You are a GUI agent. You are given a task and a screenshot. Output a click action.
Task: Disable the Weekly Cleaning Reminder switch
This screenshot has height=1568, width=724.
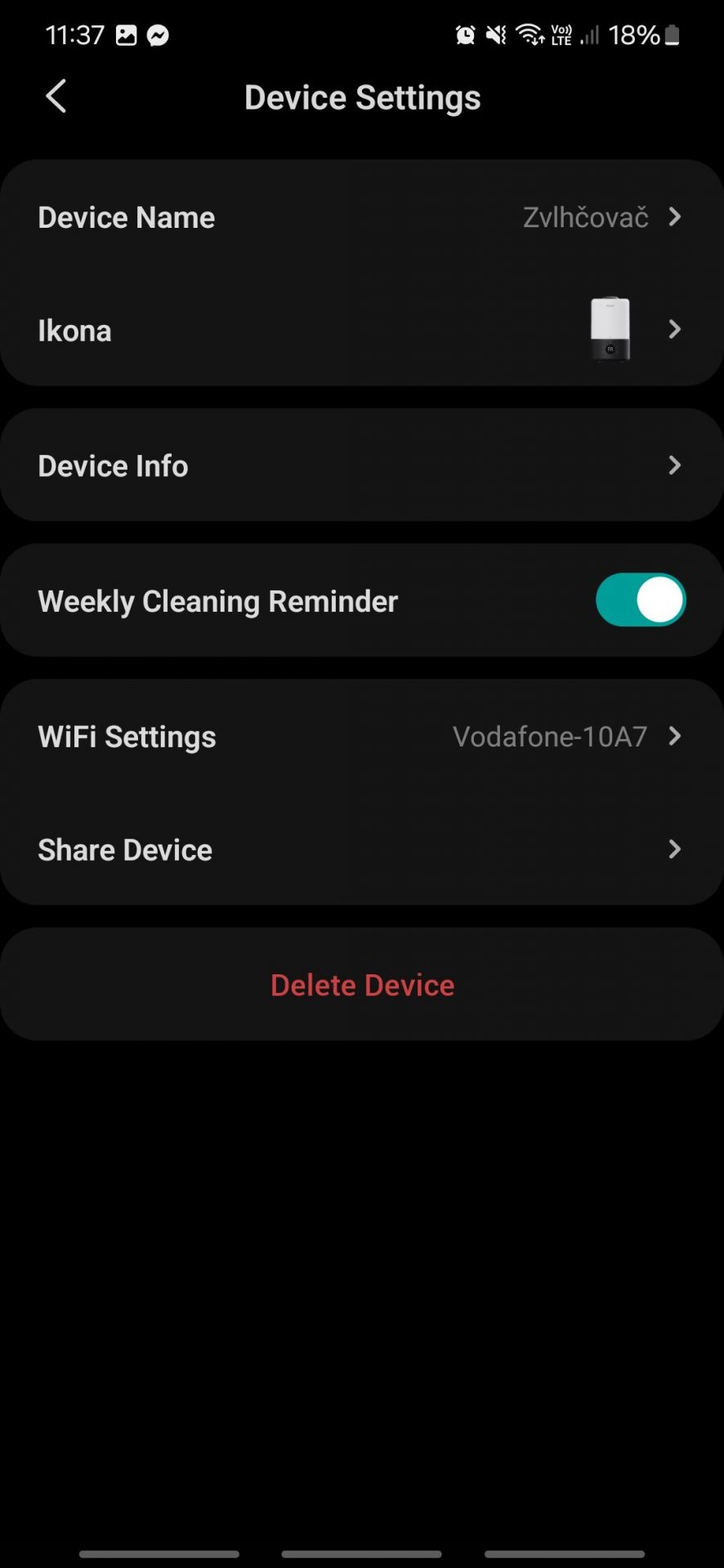(x=641, y=600)
